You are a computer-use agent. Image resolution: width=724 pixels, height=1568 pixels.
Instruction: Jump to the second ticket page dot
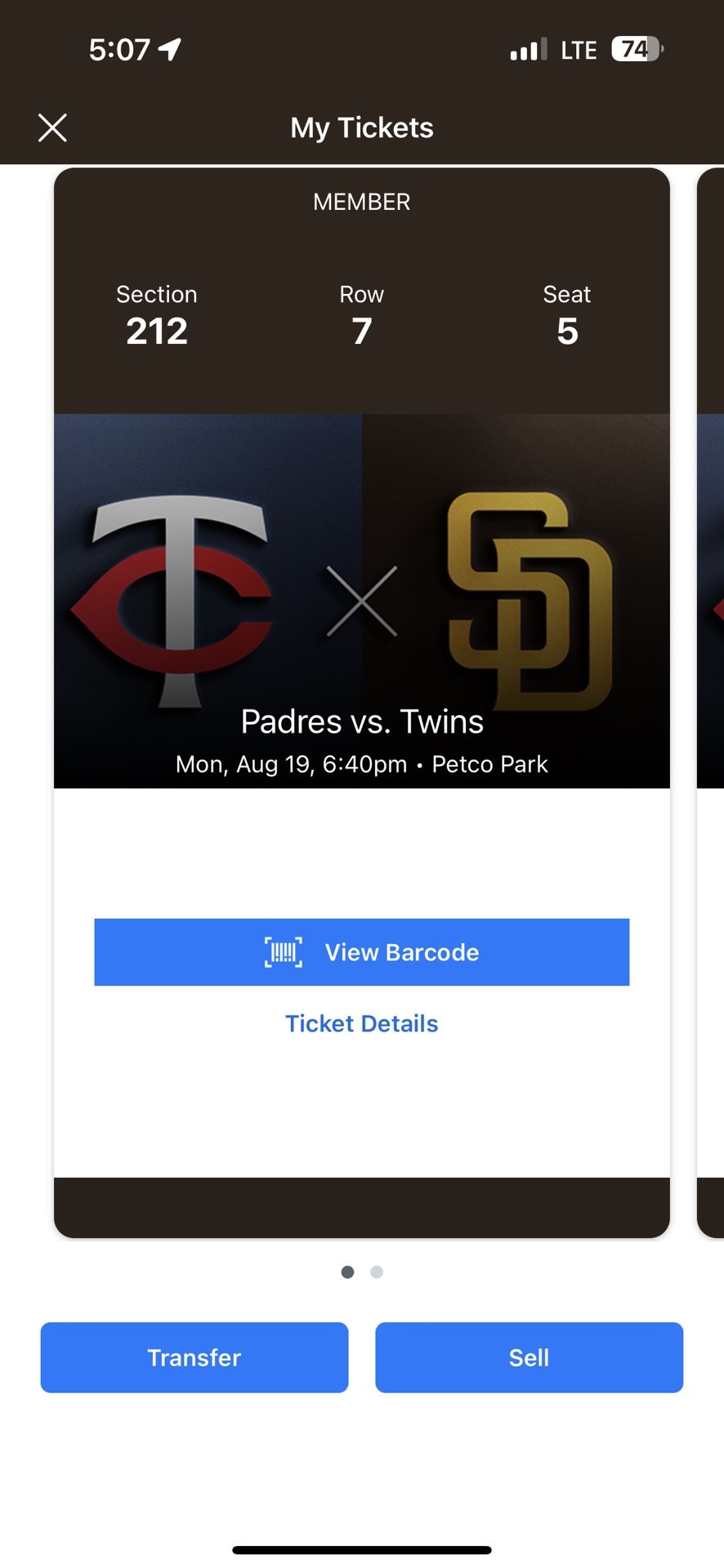point(377,1272)
